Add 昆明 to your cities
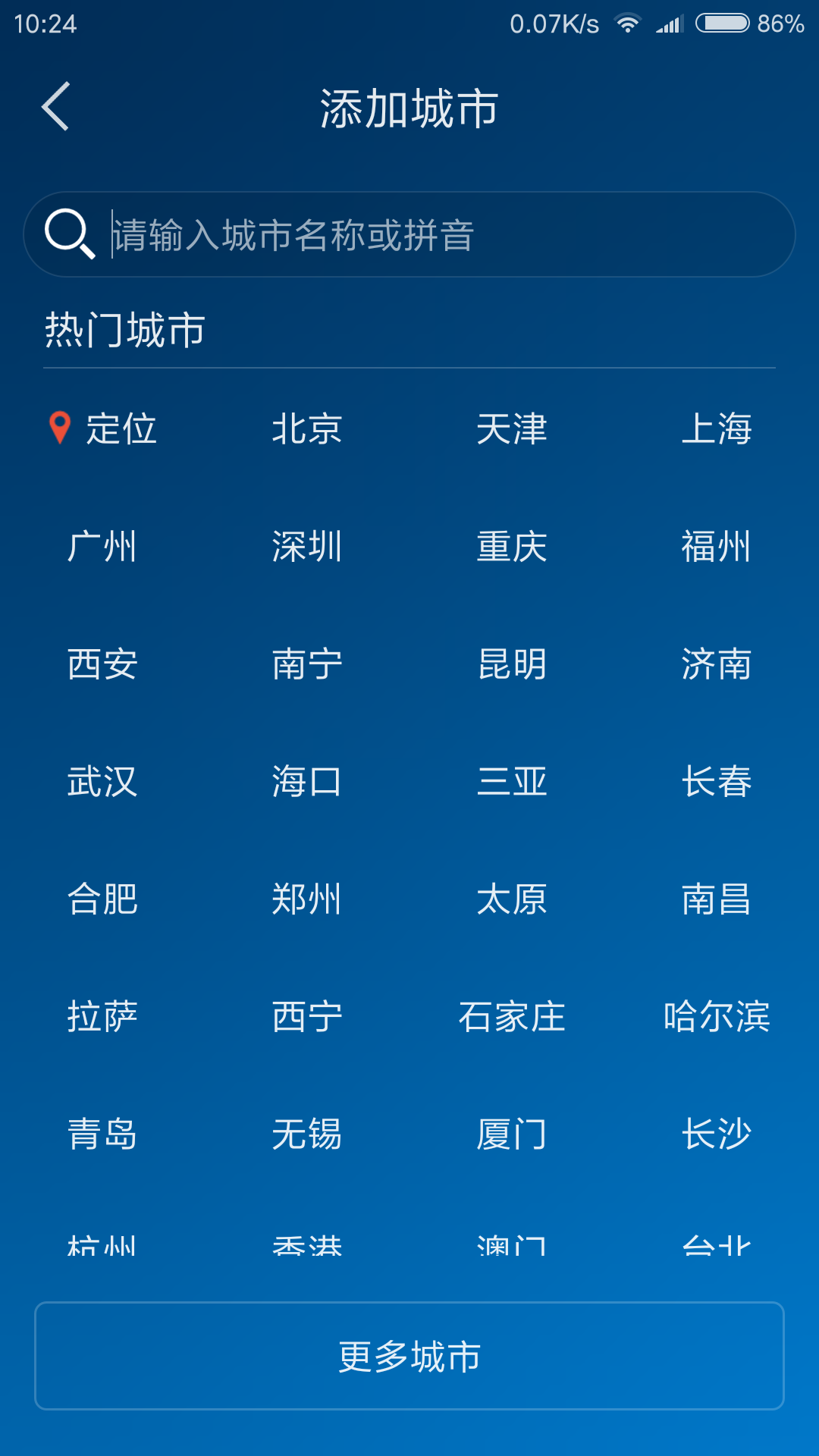This screenshot has height=1456, width=819. click(512, 664)
